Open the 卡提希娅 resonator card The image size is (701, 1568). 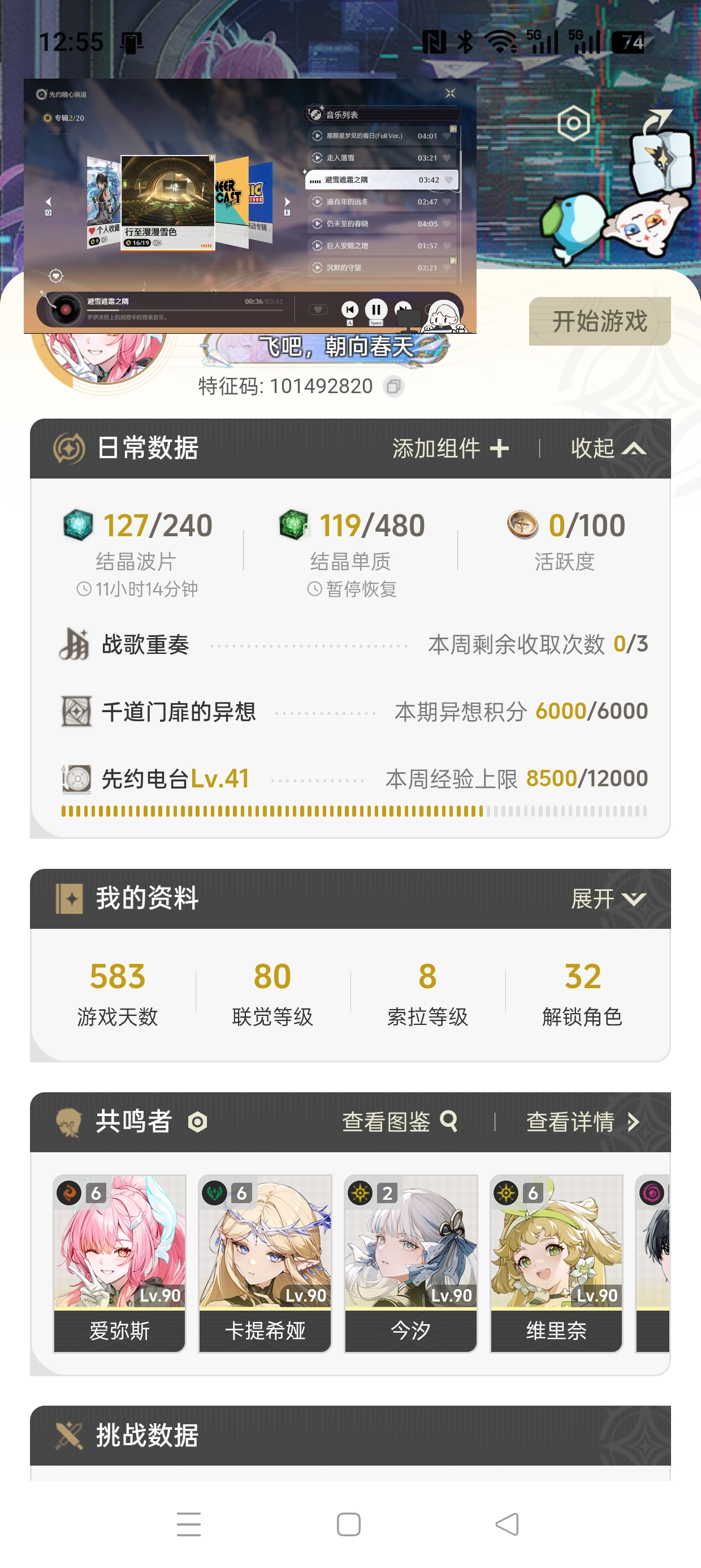coord(265,1263)
